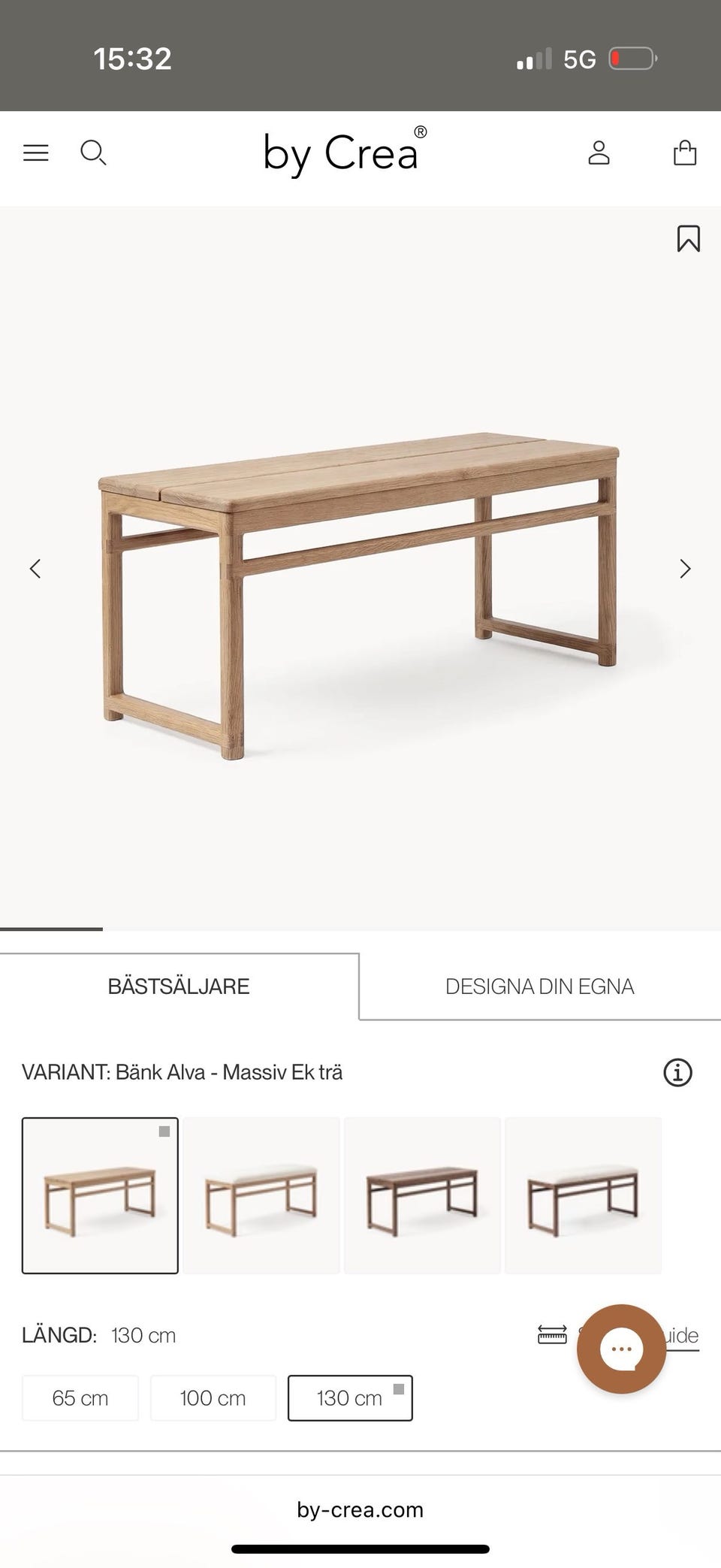
Task: Open the size guide ruler icon
Action: point(552,1335)
